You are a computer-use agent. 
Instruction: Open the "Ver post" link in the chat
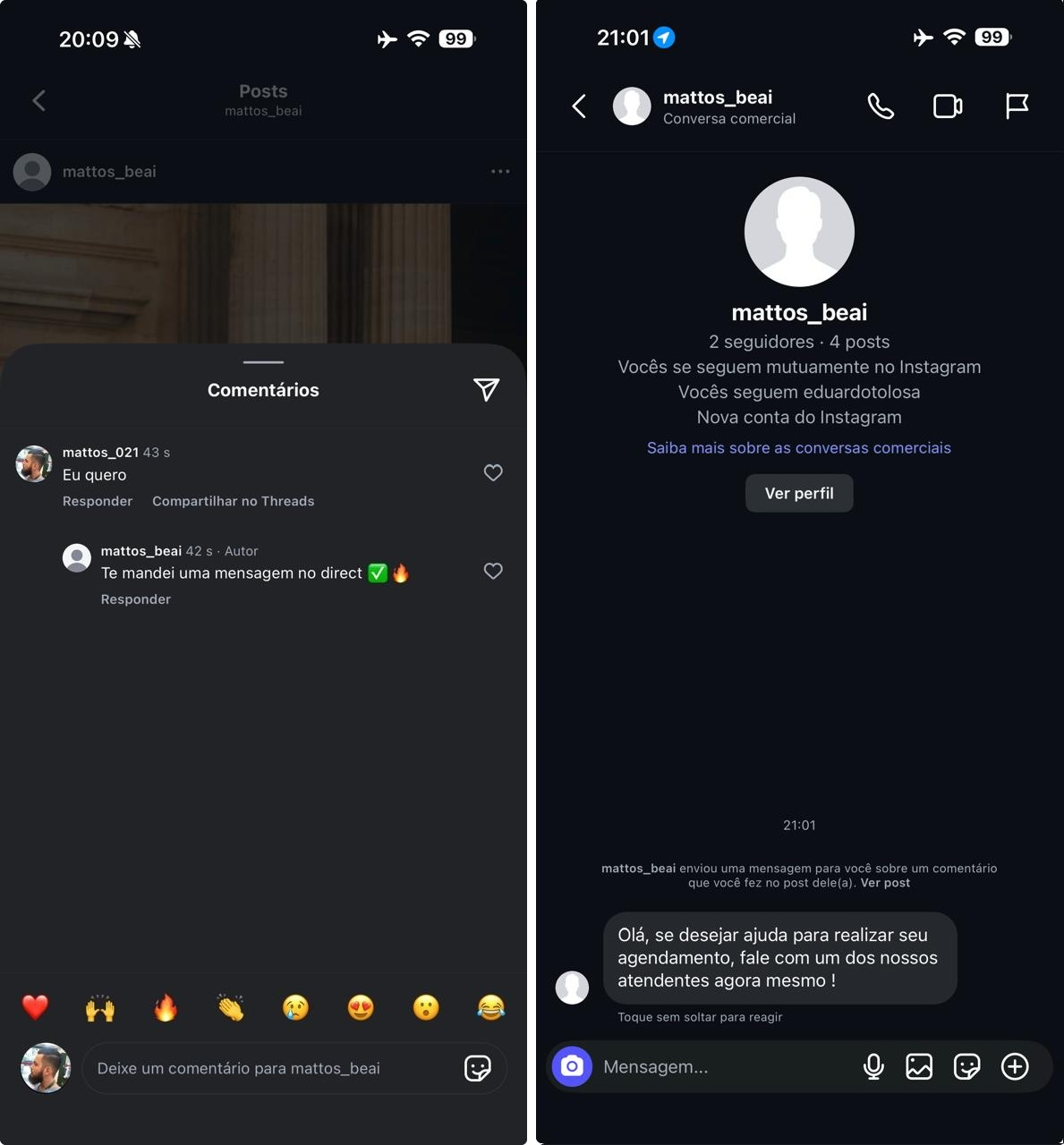coord(885,883)
